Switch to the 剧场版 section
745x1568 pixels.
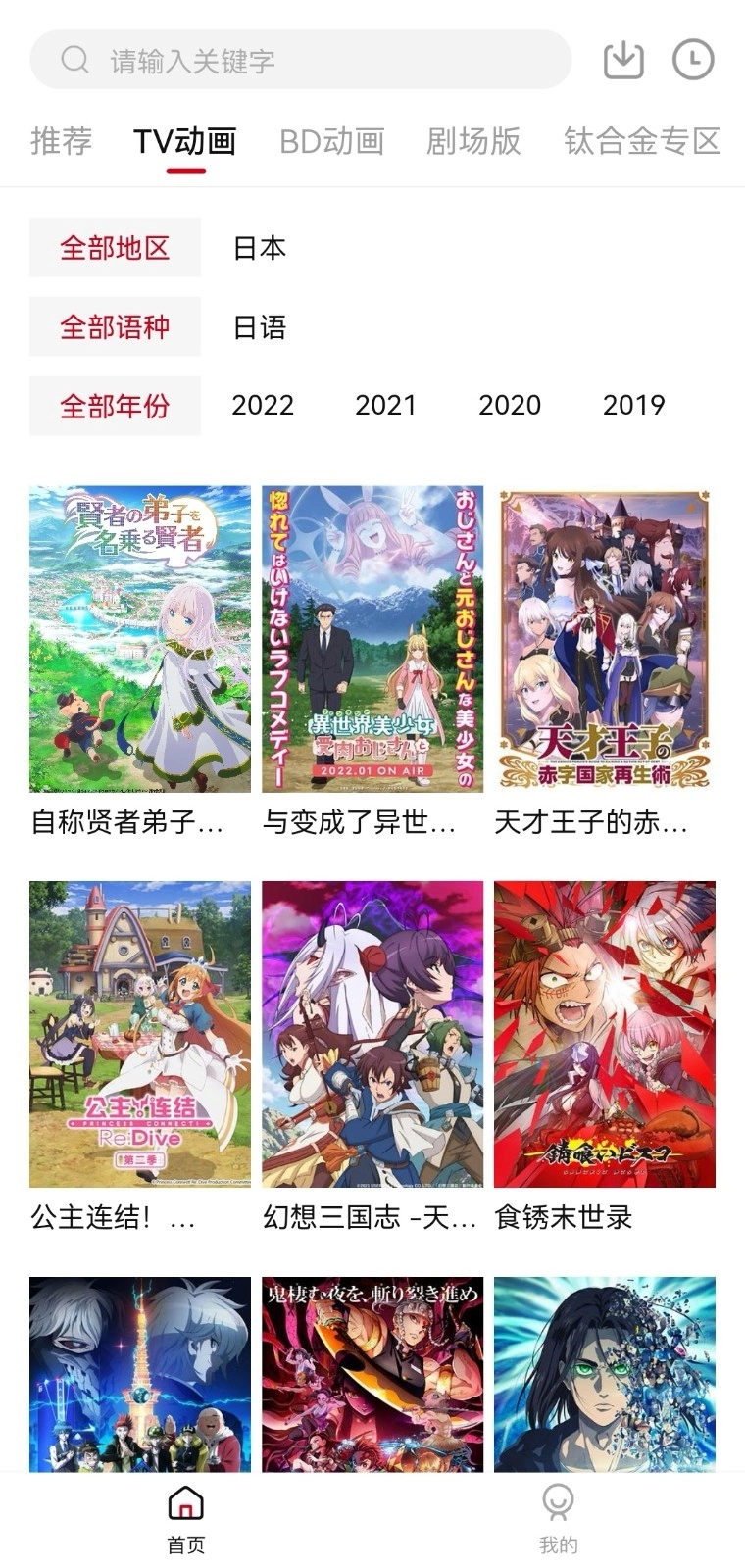coord(472,141)
